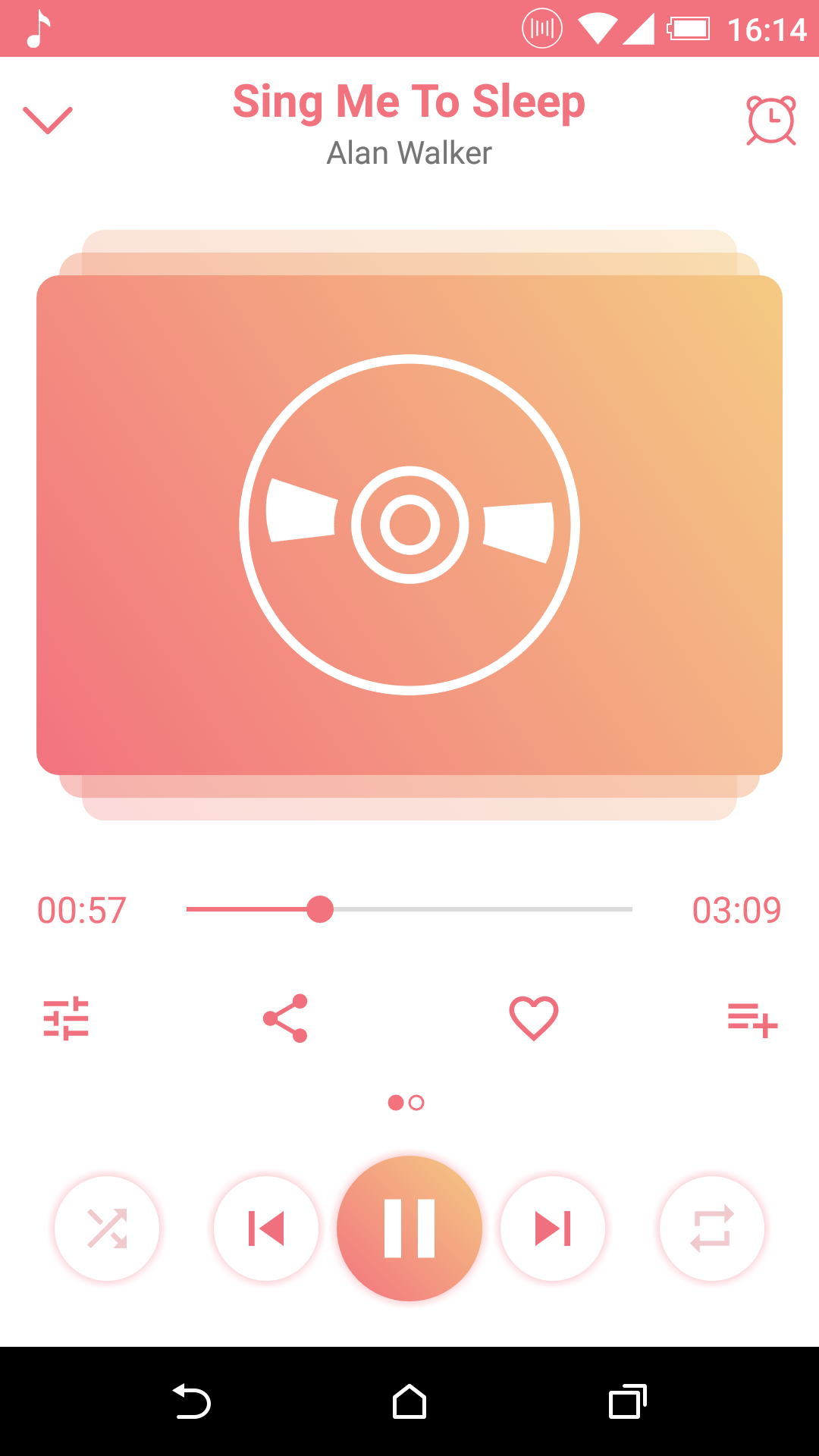Skip to the previous track
Viewport: 819px width, 1456px height.
click(x=266, y=1228)
